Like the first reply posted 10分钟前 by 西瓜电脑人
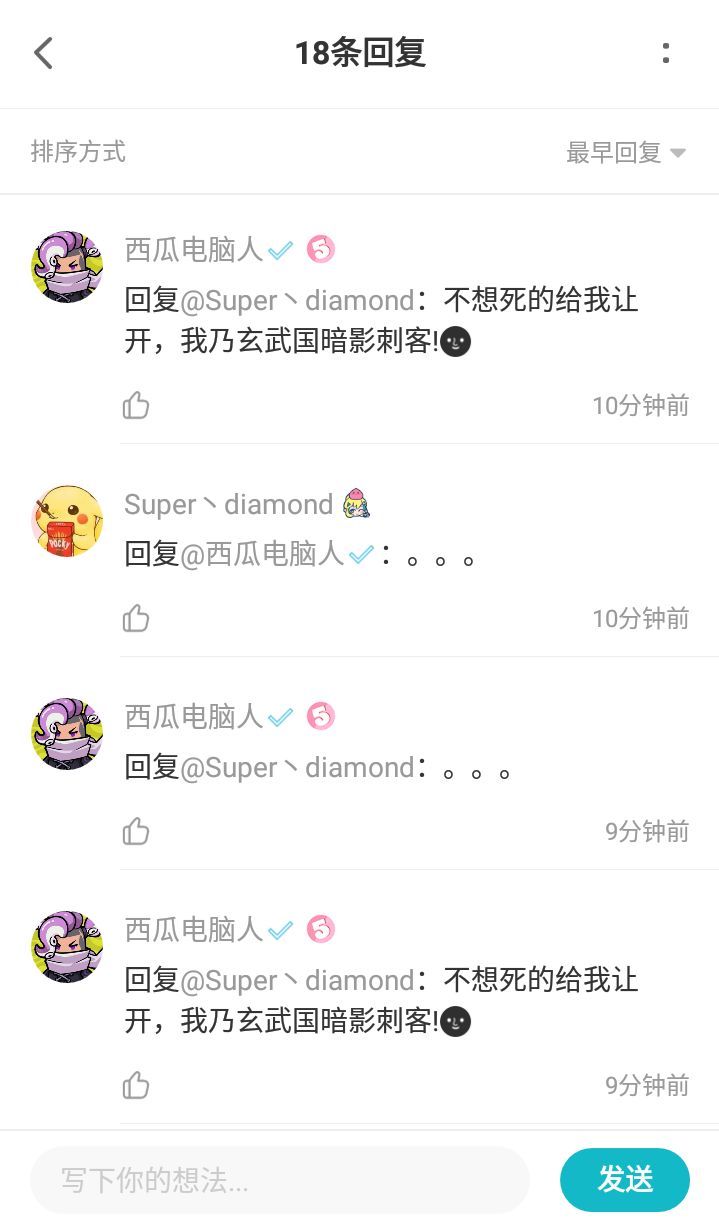Image resolution: width=719 pixels, height=1228 pixels. (136, 405)
